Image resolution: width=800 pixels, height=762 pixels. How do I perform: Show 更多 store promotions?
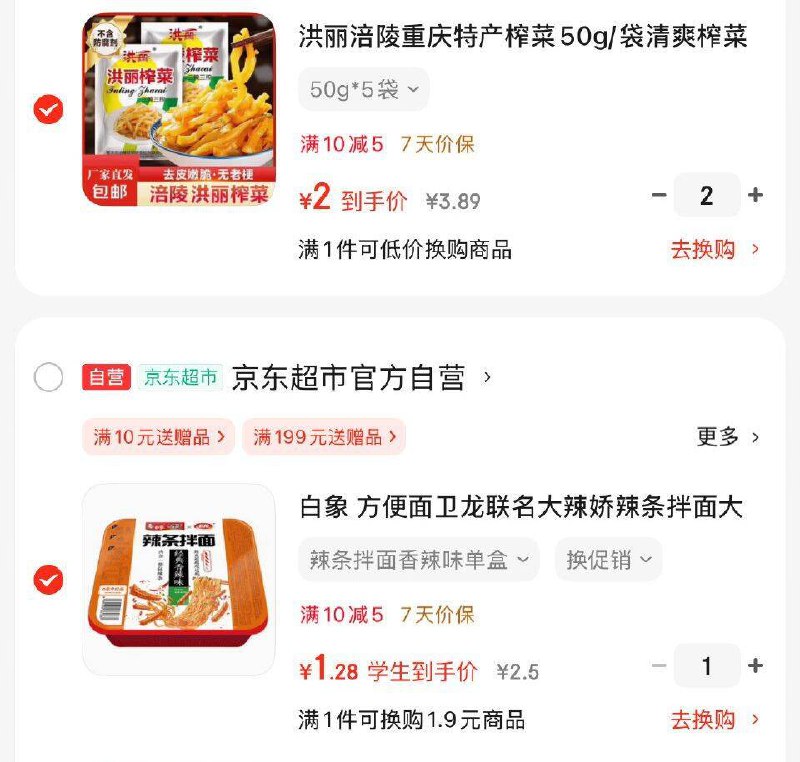click(x=728, y=437)
